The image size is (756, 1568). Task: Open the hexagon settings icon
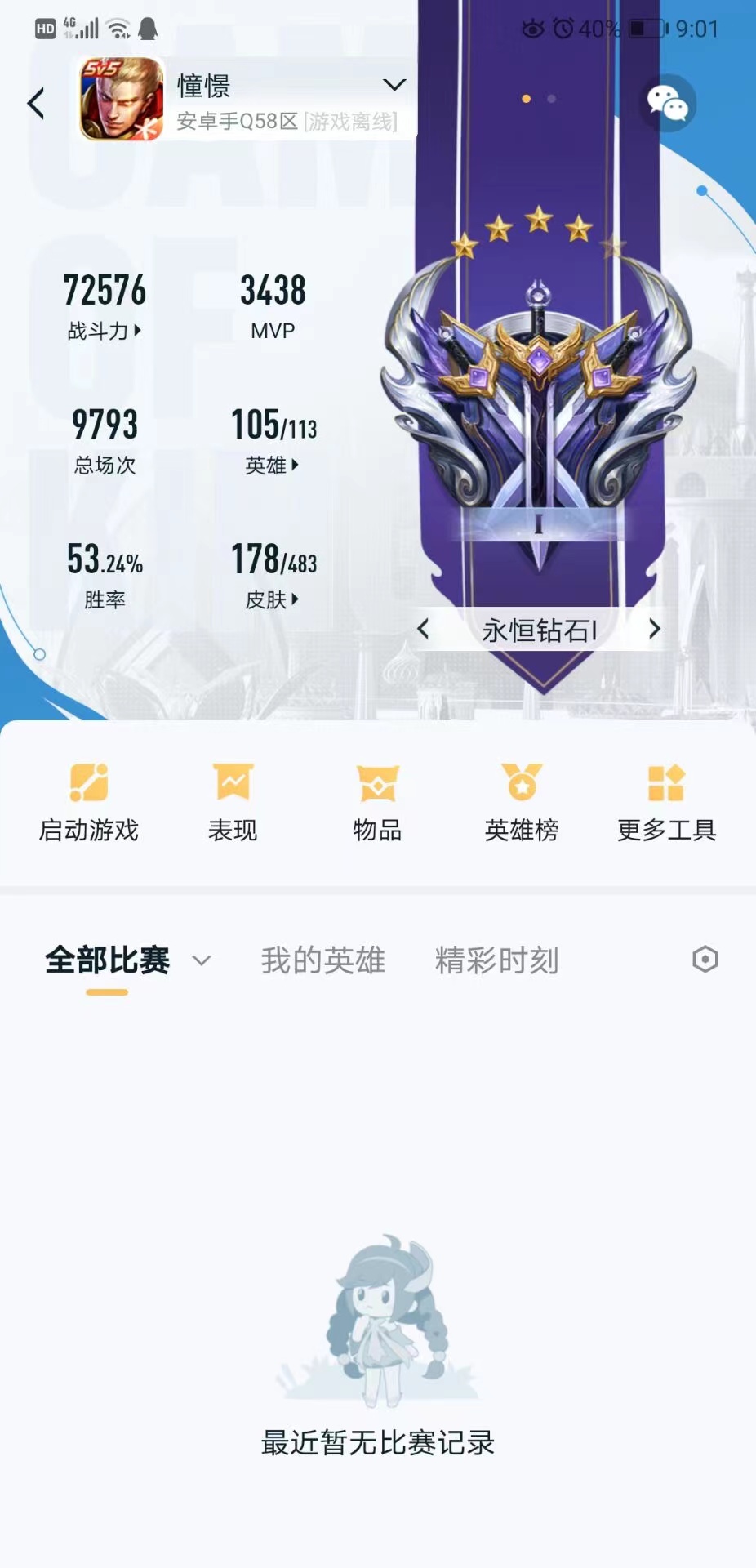705,960
